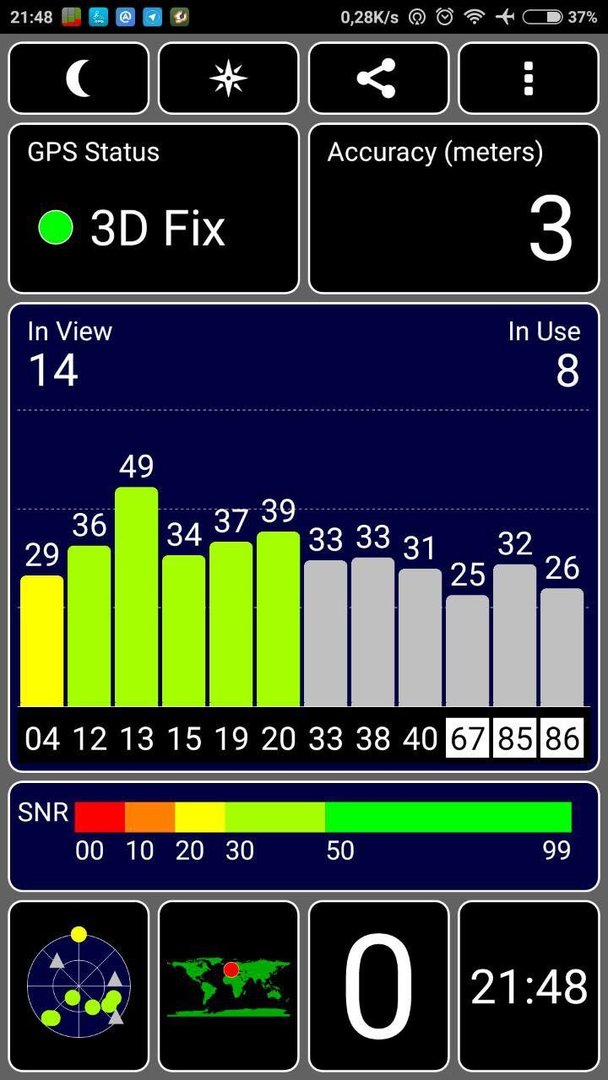Viewport: 608px width, 1080px height.
Task: Open the compass star view
Action: click(x=229, y=78)
